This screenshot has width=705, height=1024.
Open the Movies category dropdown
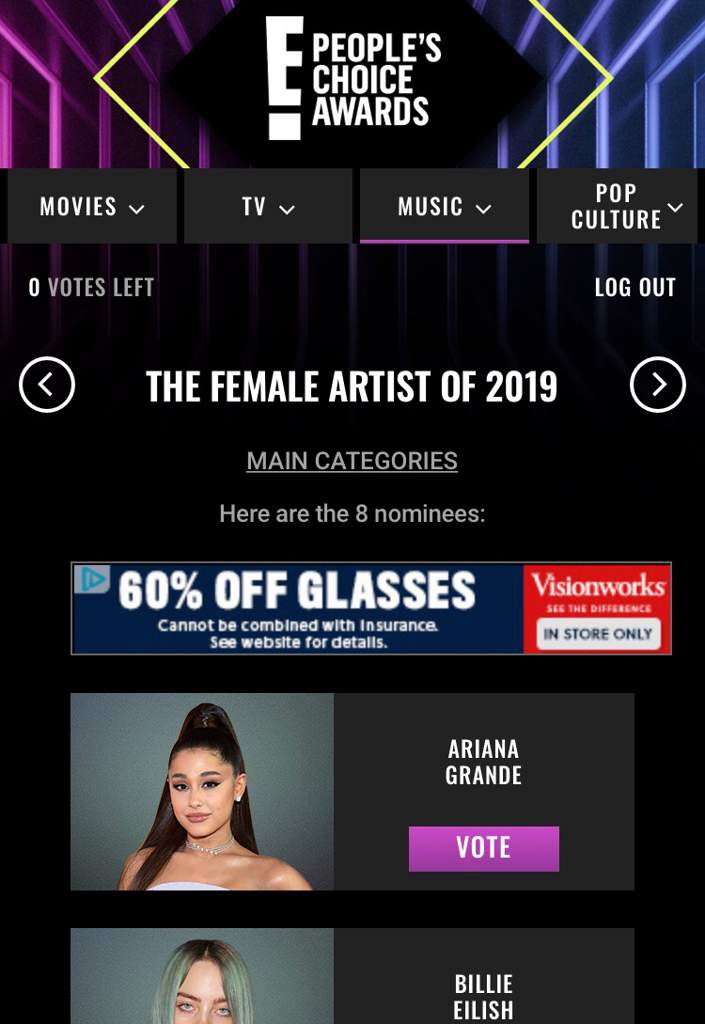click(92, 207)
